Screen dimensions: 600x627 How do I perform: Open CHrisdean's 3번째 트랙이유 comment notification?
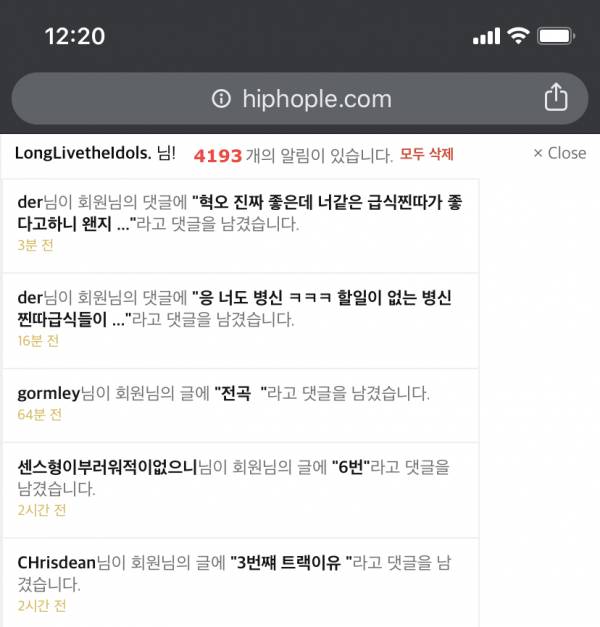coord(240,573)
